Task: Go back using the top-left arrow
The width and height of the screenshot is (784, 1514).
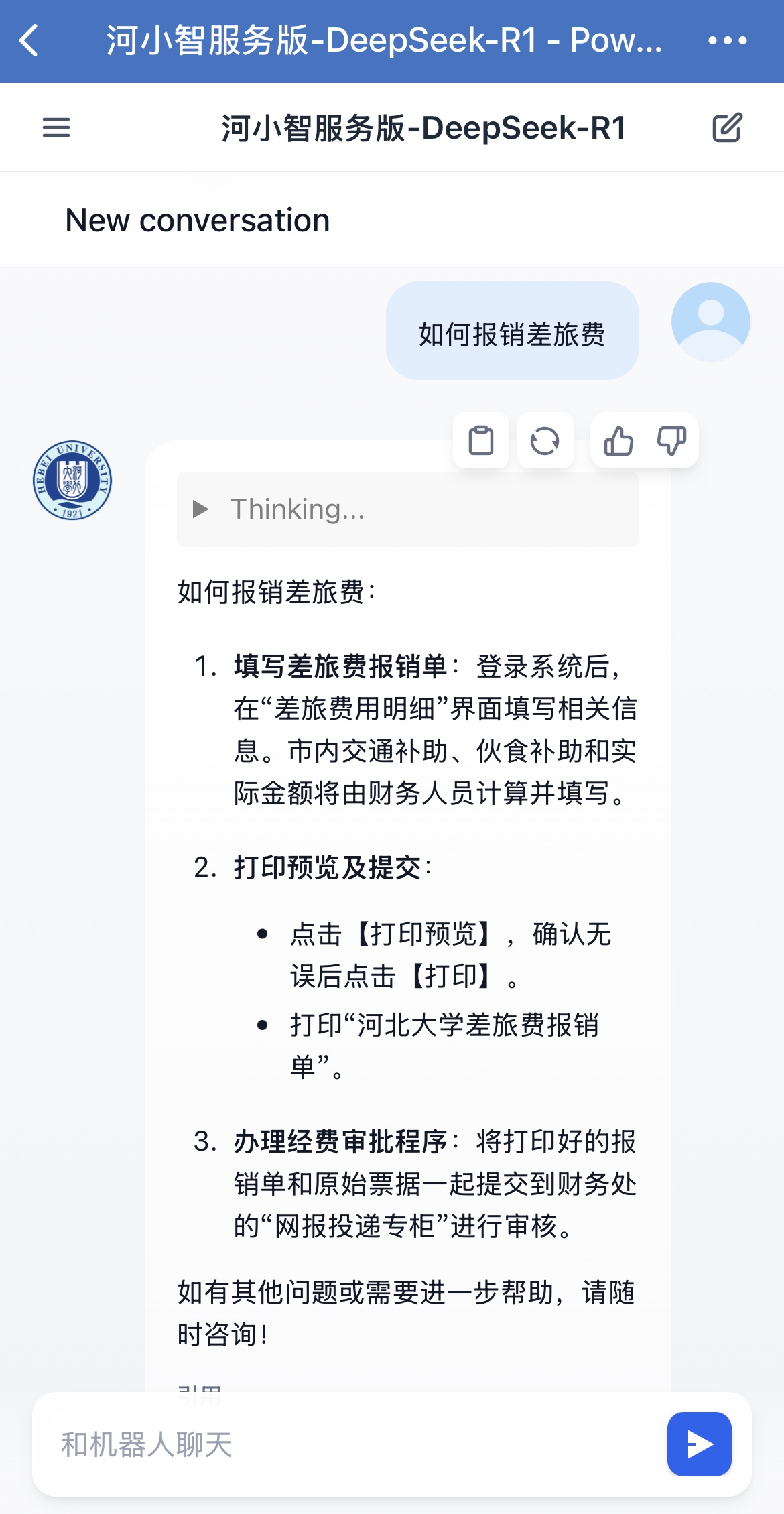Action: (29, 41)
